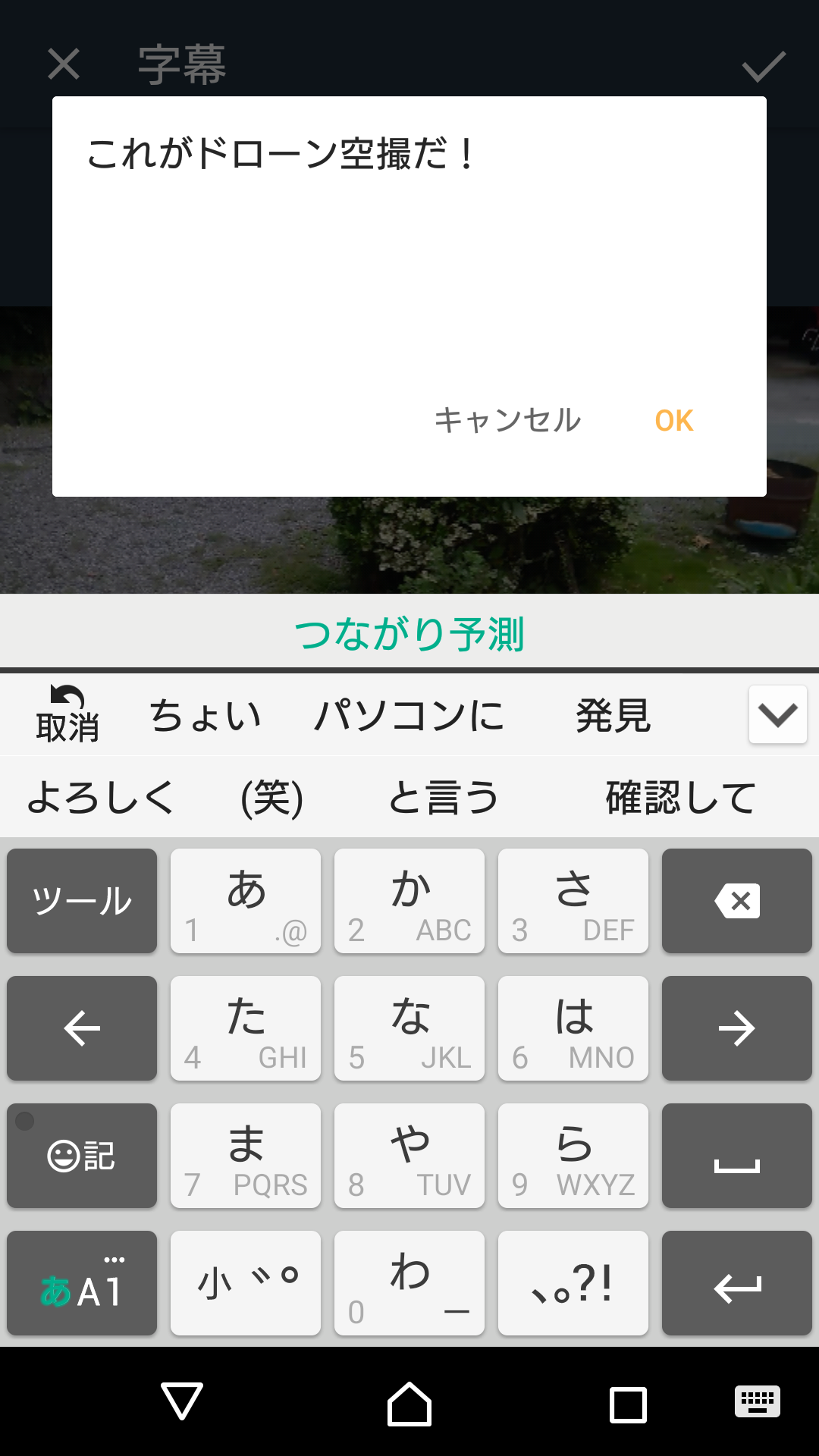Tap OK to confirm the subtitle
The width and height of the screenshot is (819, 1456).
tap(673, 421)
